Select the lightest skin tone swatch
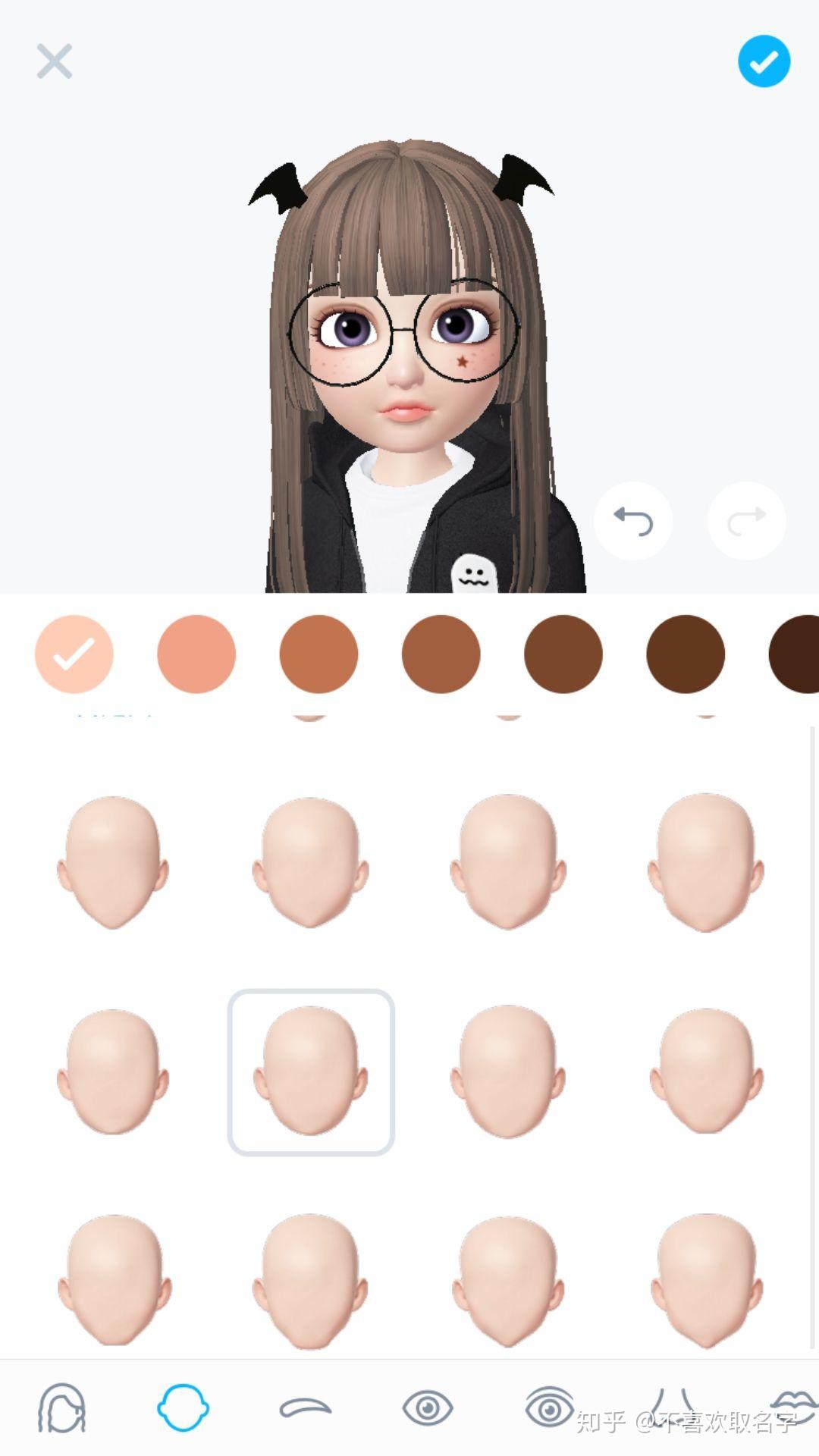 point(74,654)
